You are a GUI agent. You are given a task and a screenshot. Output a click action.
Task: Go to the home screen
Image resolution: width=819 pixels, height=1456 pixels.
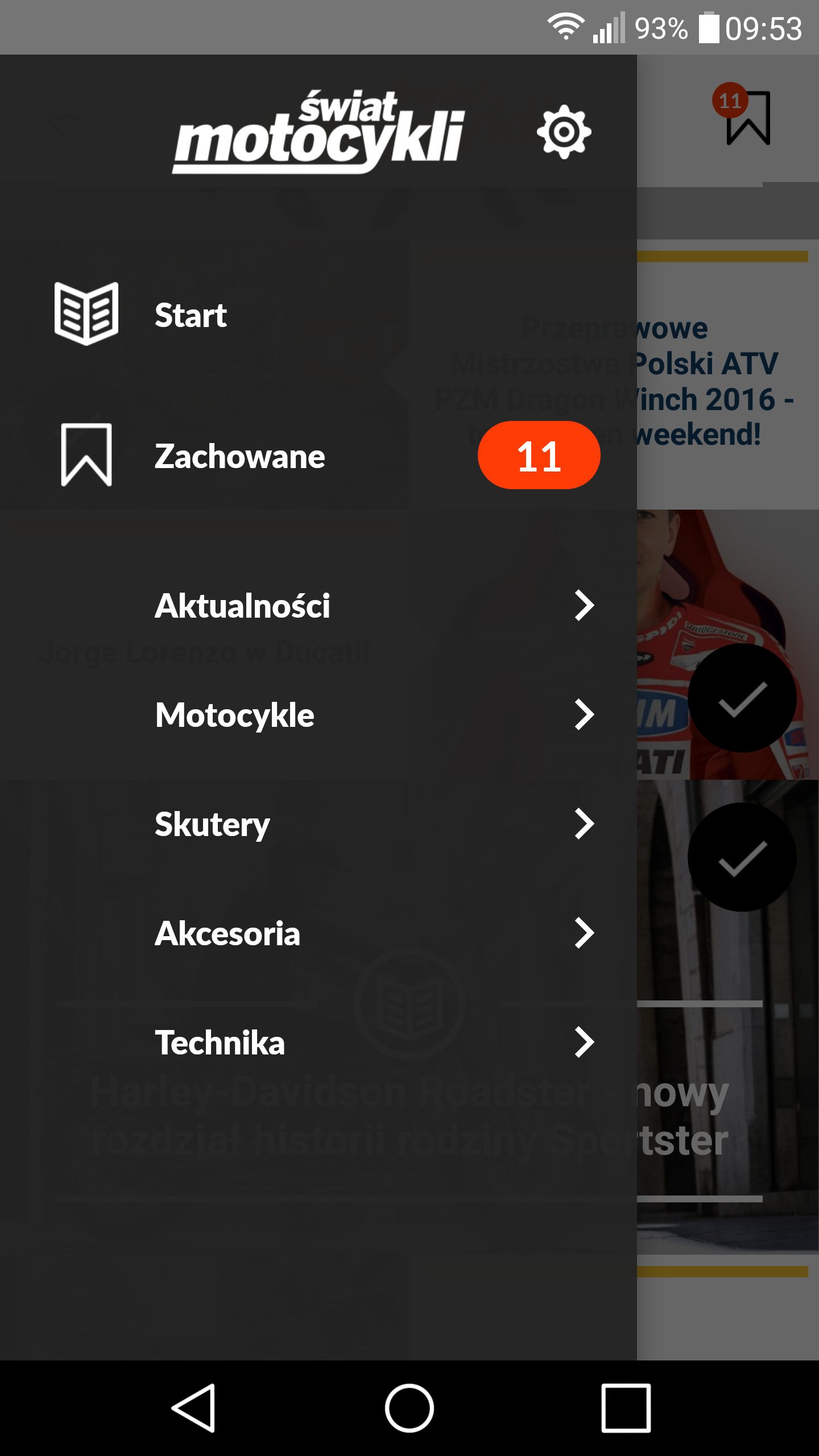point(409,1408)
